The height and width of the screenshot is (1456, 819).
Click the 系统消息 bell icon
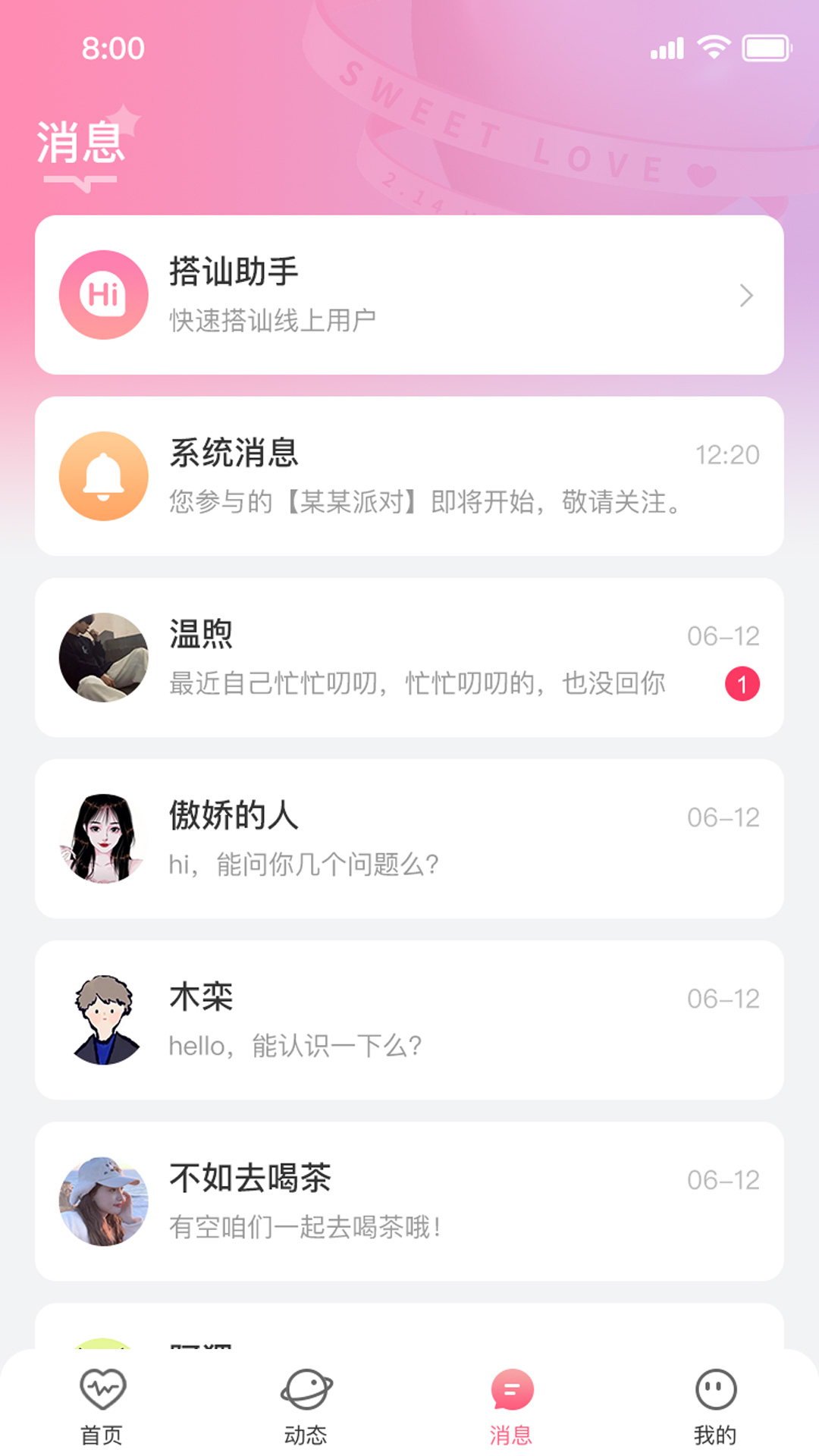coord(103,475)
